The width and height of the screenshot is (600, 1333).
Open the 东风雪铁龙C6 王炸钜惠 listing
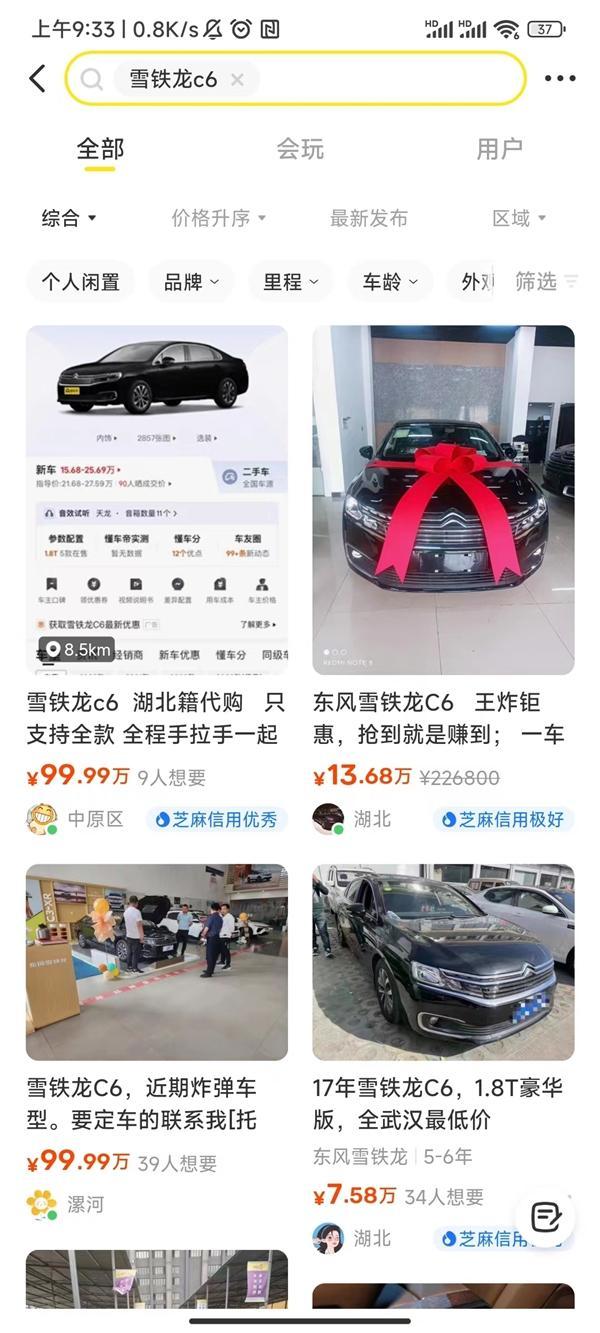[443, 718]
